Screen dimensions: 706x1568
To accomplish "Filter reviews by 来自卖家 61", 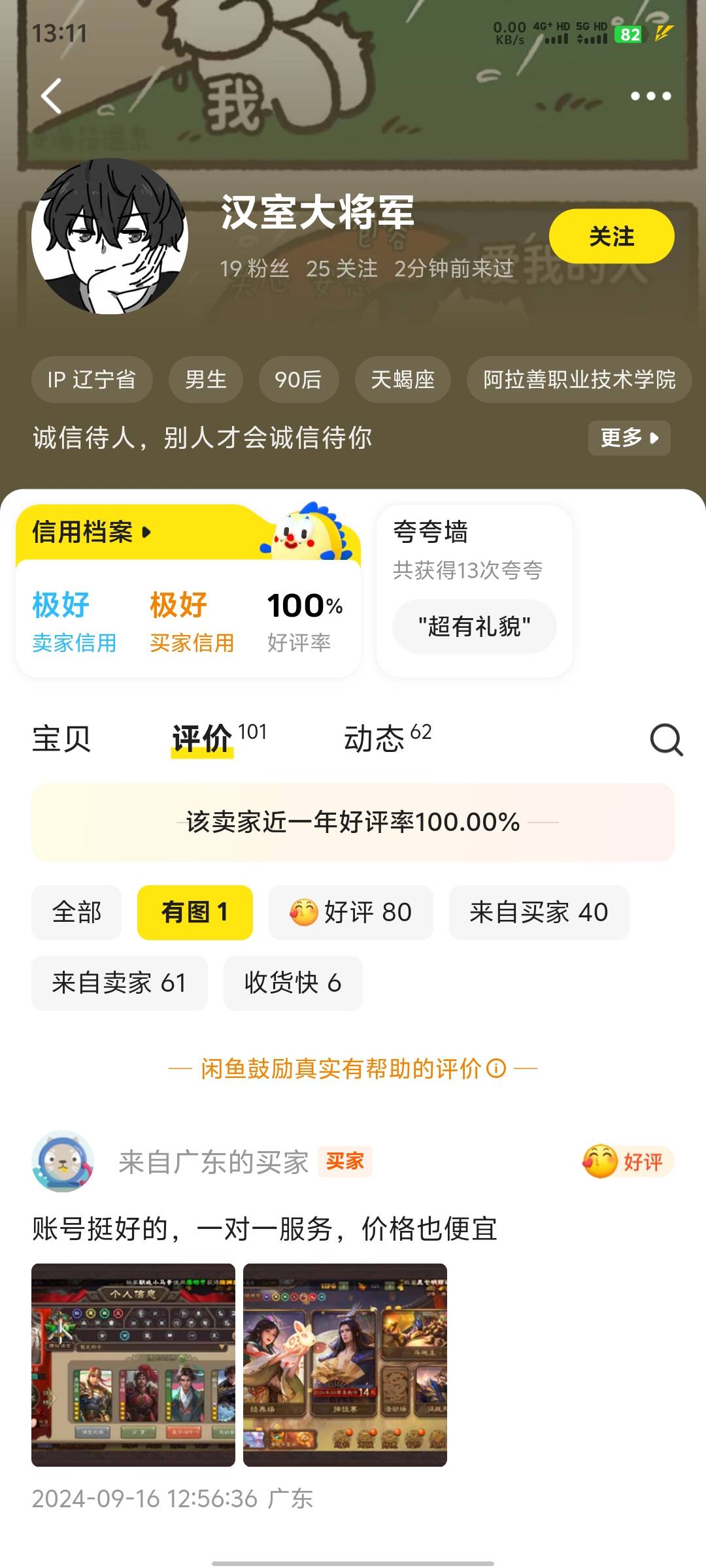I will [x=120, y=983].
